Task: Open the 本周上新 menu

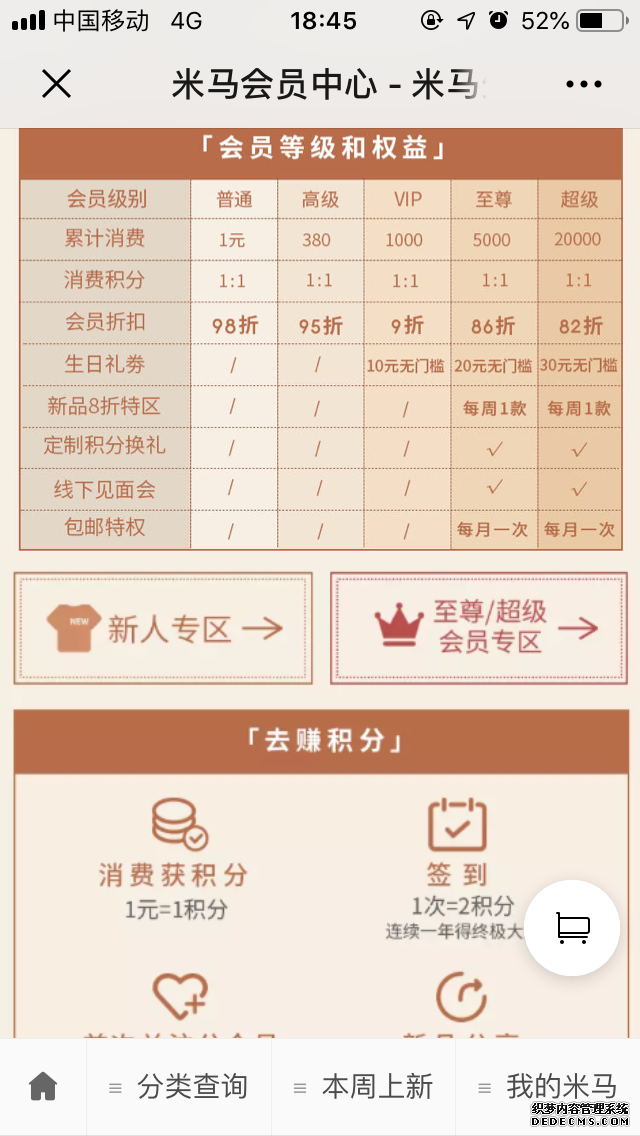Action: [x=363, y=1086]
